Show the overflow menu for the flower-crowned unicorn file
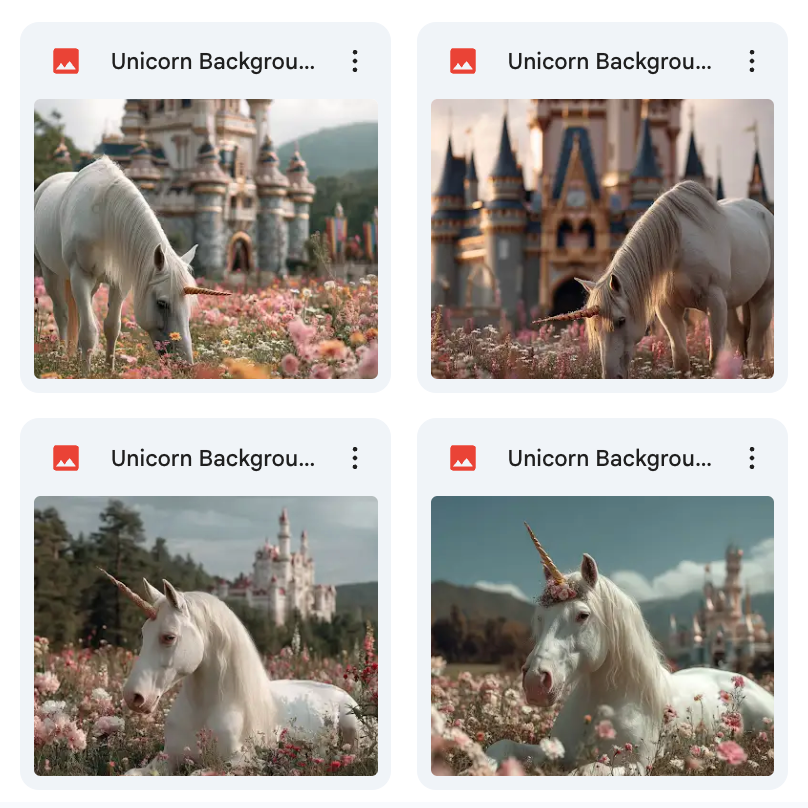The image size is (808, 808). click(752, 458)
